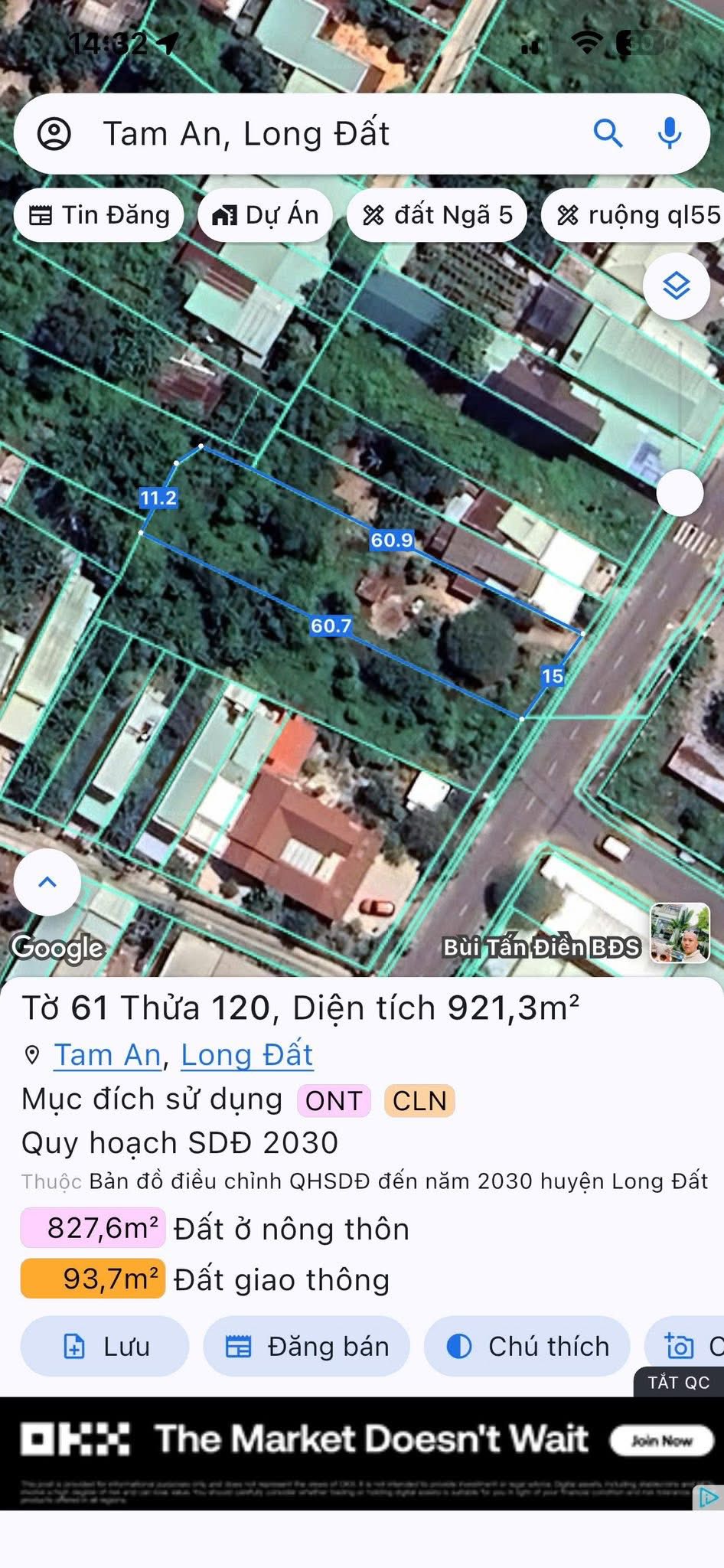
Task: Open the account profile icon
Action: pos(54,134)
